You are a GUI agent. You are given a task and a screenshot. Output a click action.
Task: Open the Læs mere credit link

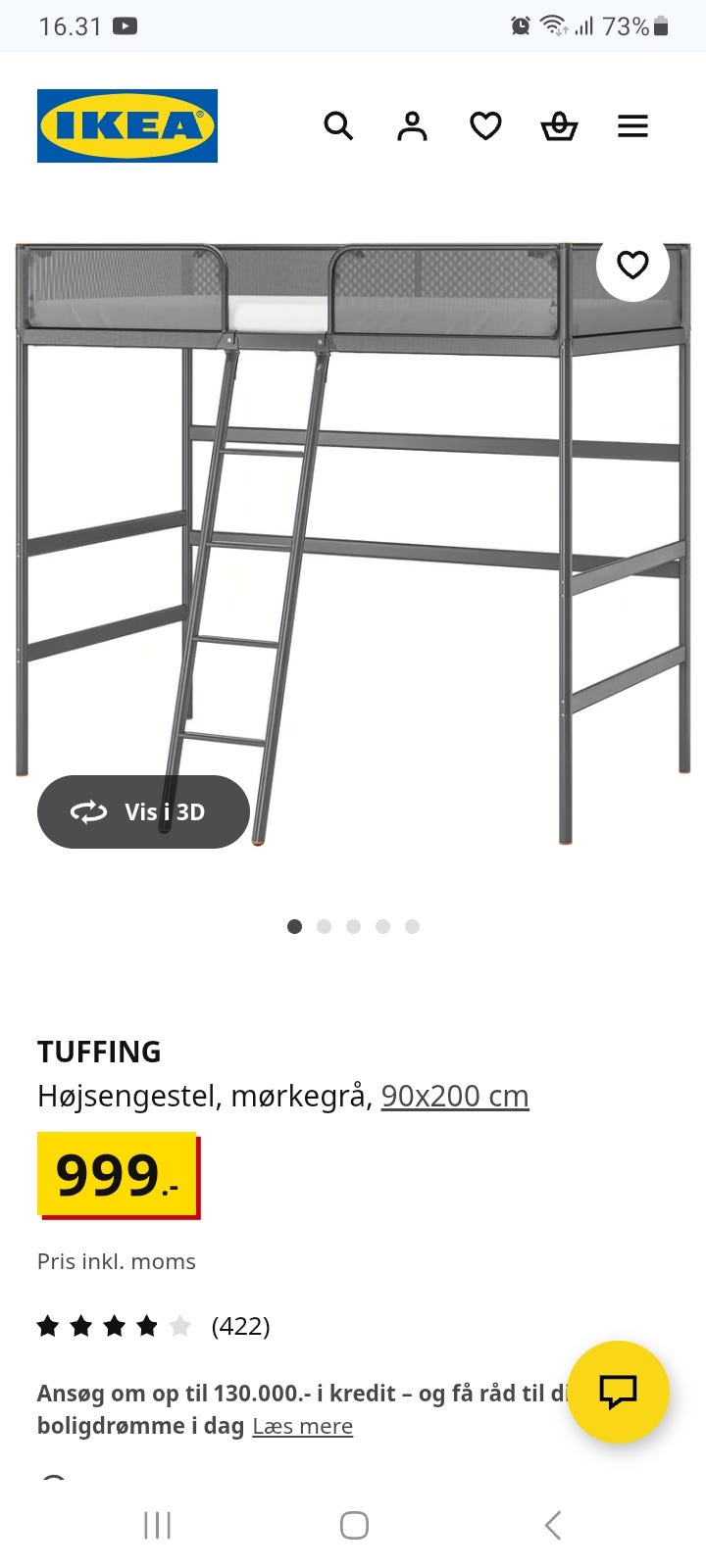tap(302, 1426)
